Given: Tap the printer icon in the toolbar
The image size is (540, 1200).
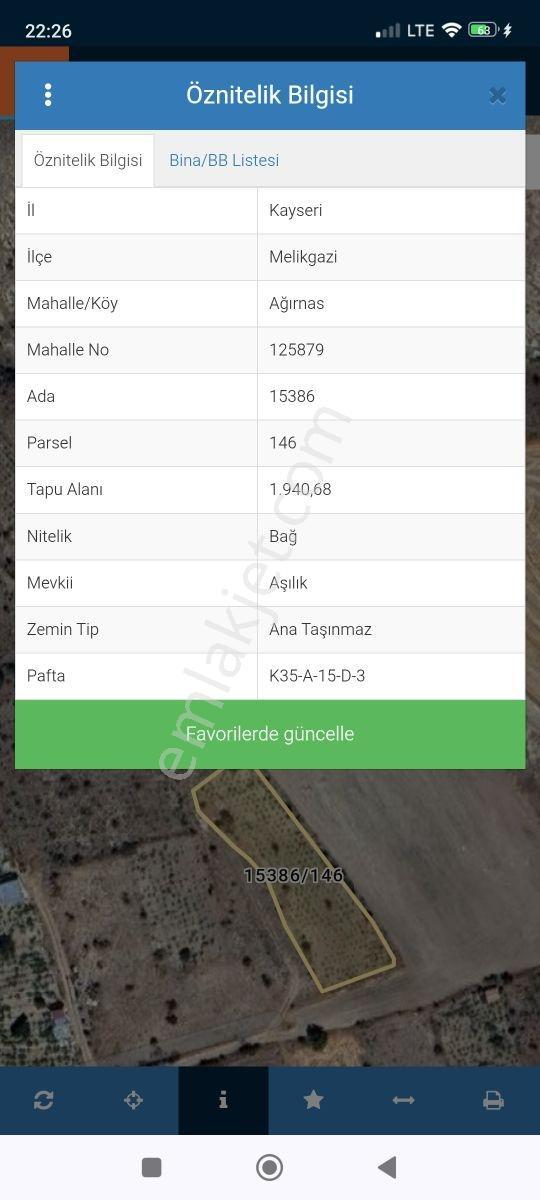Looking at the screenshot, I should click(493, 1100).
